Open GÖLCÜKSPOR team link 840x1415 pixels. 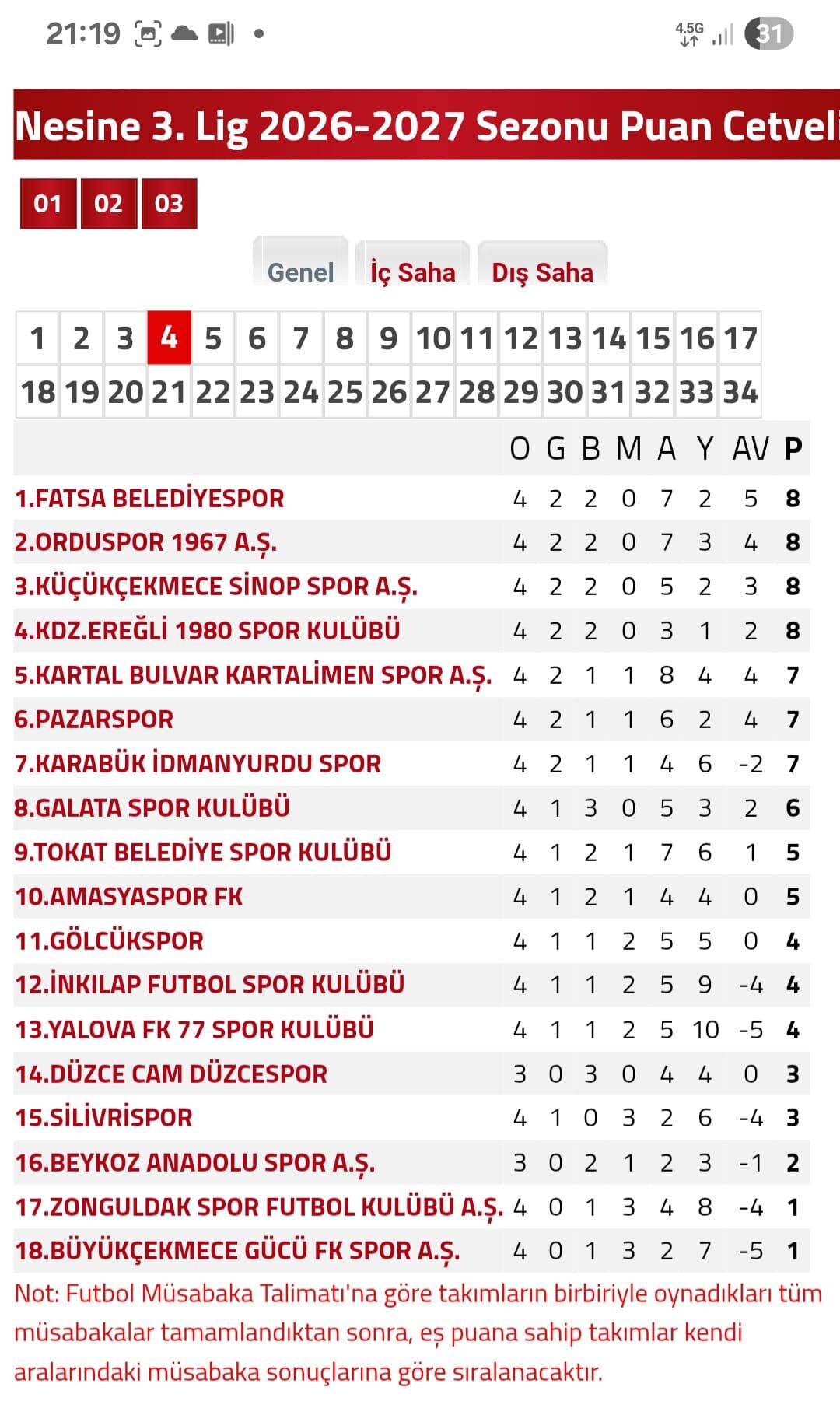(x=109, y=941)
